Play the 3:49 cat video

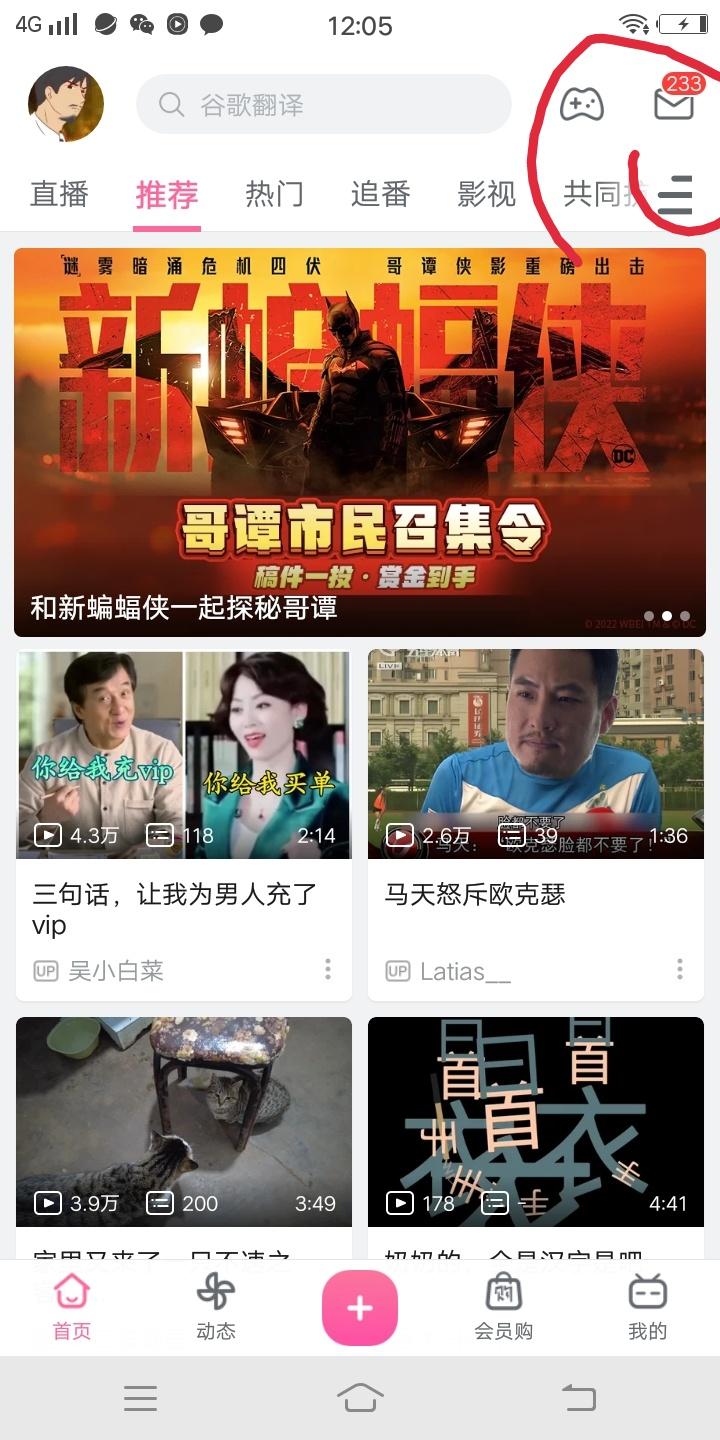coord(184,1121)
